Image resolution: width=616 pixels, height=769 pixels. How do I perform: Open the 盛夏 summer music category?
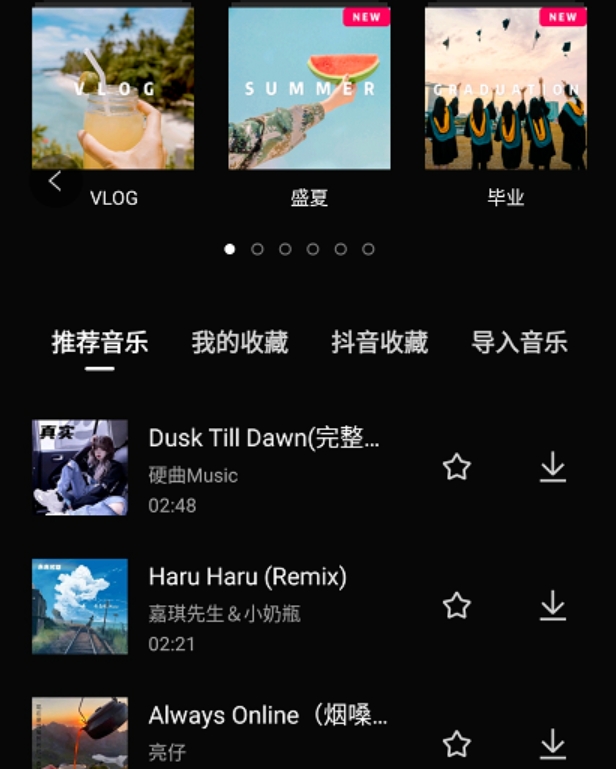pos(309,88)
